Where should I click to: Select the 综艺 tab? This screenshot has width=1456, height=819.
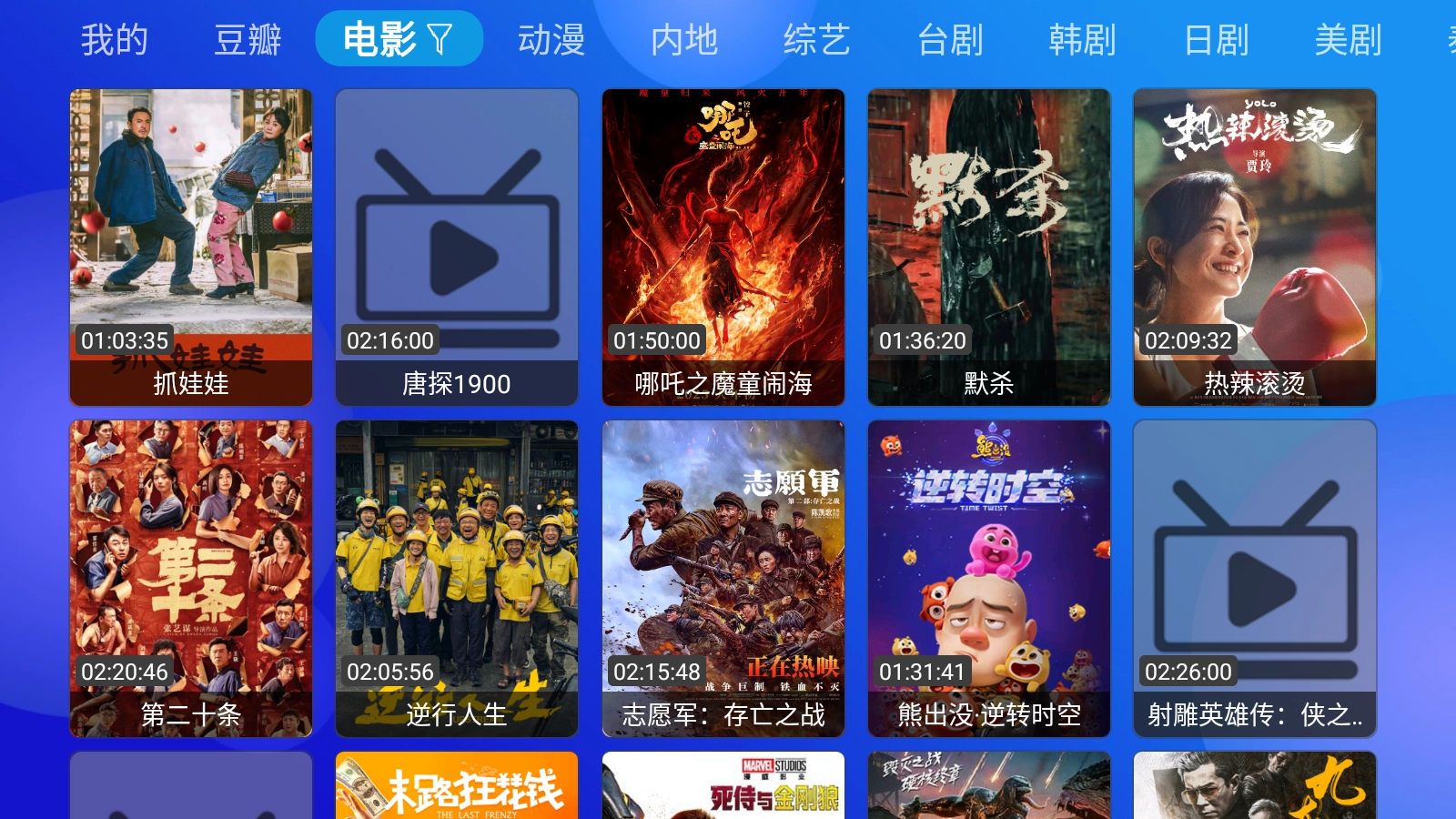816,40
